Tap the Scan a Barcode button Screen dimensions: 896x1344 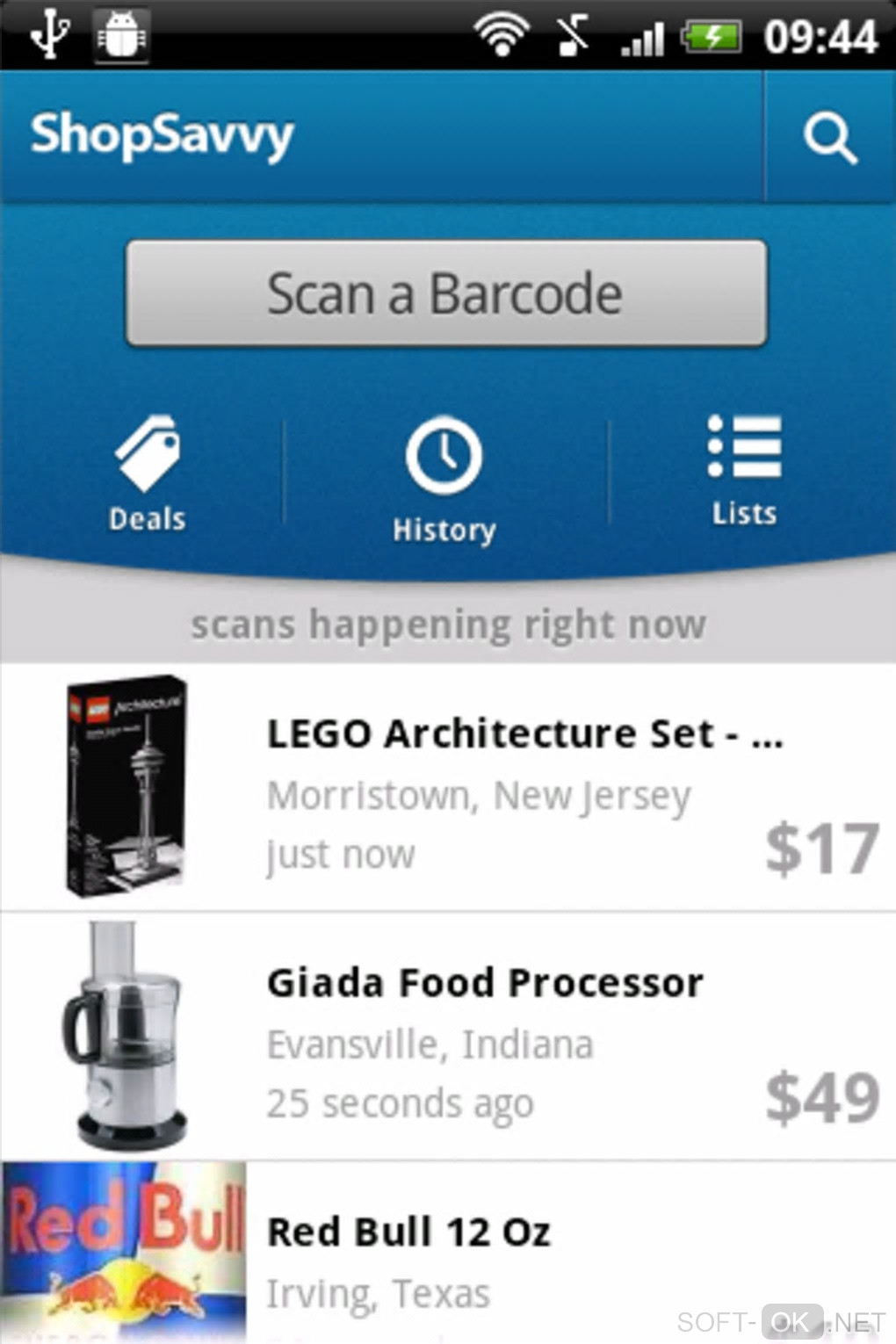(x=446, y=293)
